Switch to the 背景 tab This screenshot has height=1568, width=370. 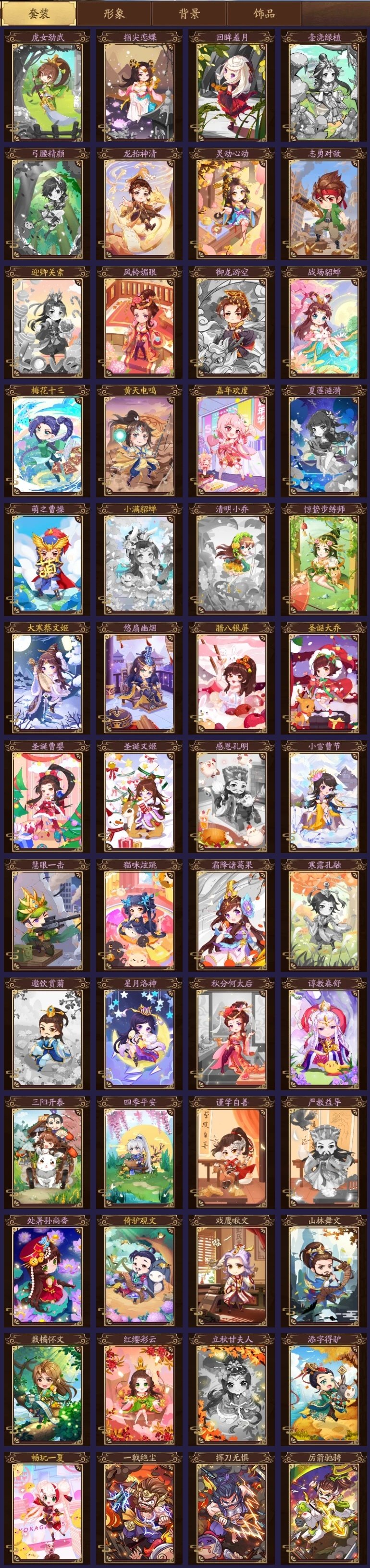(x=189, y=13)
